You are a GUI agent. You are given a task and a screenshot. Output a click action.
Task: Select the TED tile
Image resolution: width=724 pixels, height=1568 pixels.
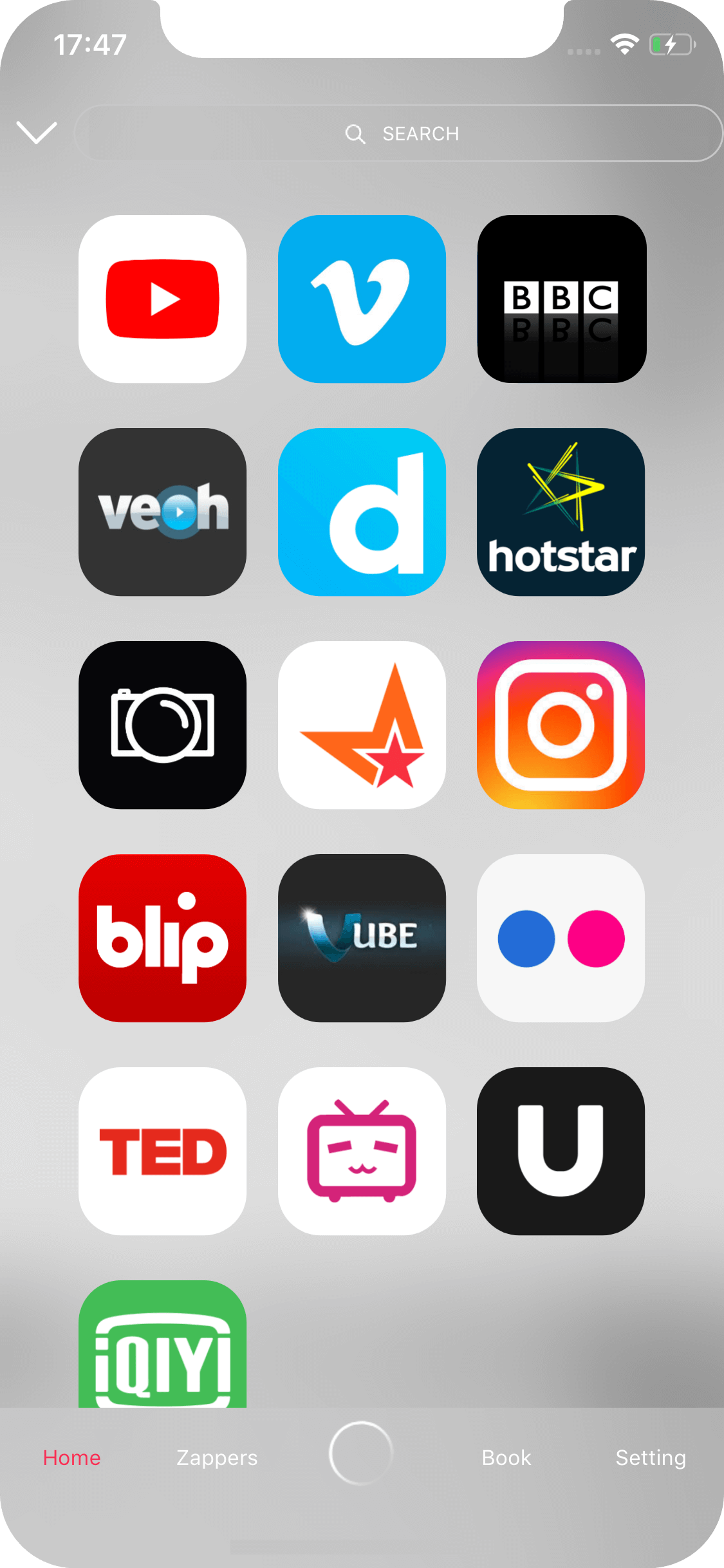pos(162,1151)
